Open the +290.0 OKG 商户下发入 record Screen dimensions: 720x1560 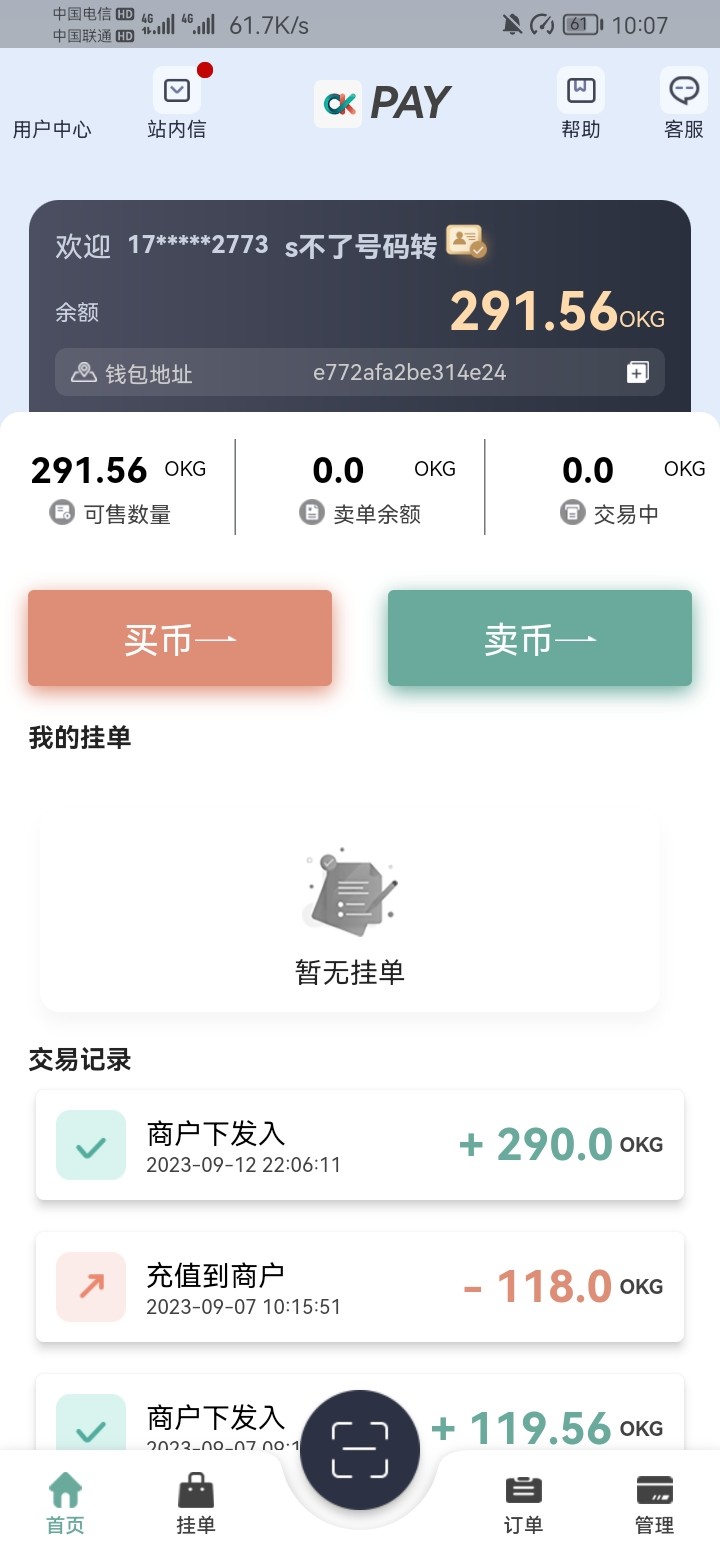tap(360, 1145)
